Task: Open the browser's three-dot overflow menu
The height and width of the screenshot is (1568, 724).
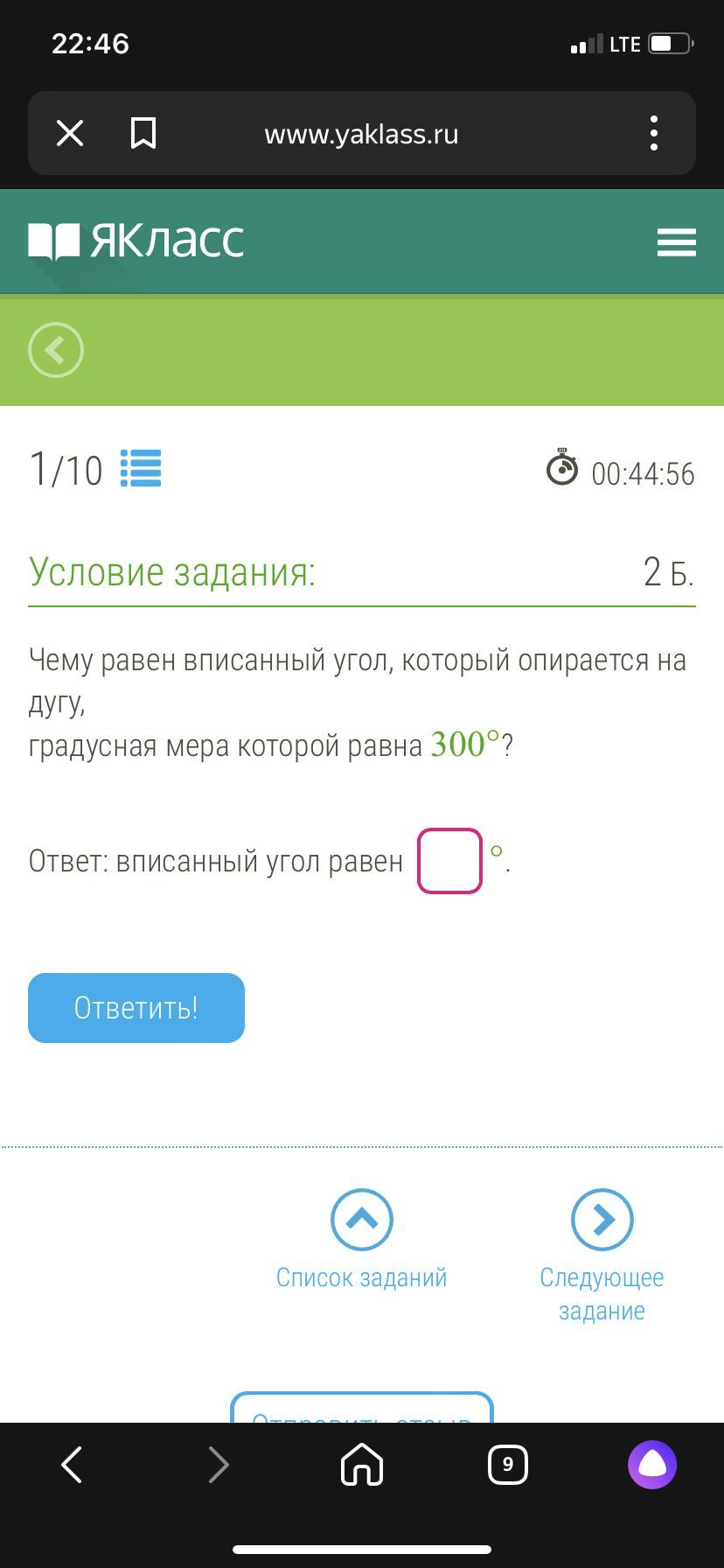Action: pos(654,134)
